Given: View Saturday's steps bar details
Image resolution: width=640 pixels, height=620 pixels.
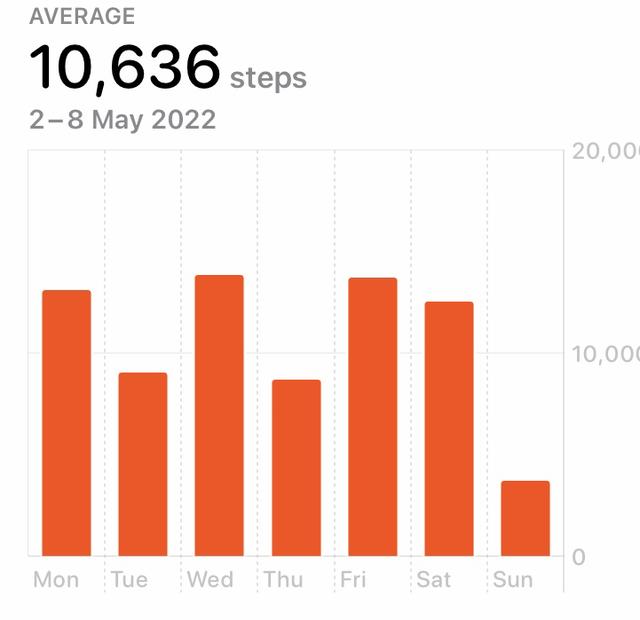Looking at the screenshot, I should tap(449, 429).
